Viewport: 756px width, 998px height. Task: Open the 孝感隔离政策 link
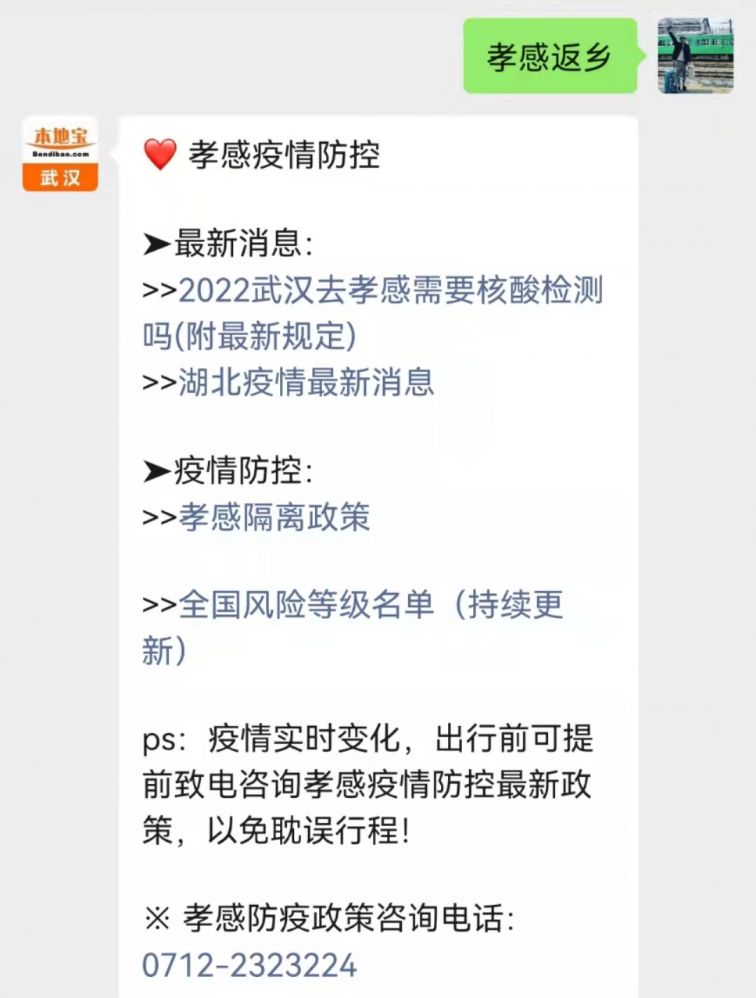point(274,516)
